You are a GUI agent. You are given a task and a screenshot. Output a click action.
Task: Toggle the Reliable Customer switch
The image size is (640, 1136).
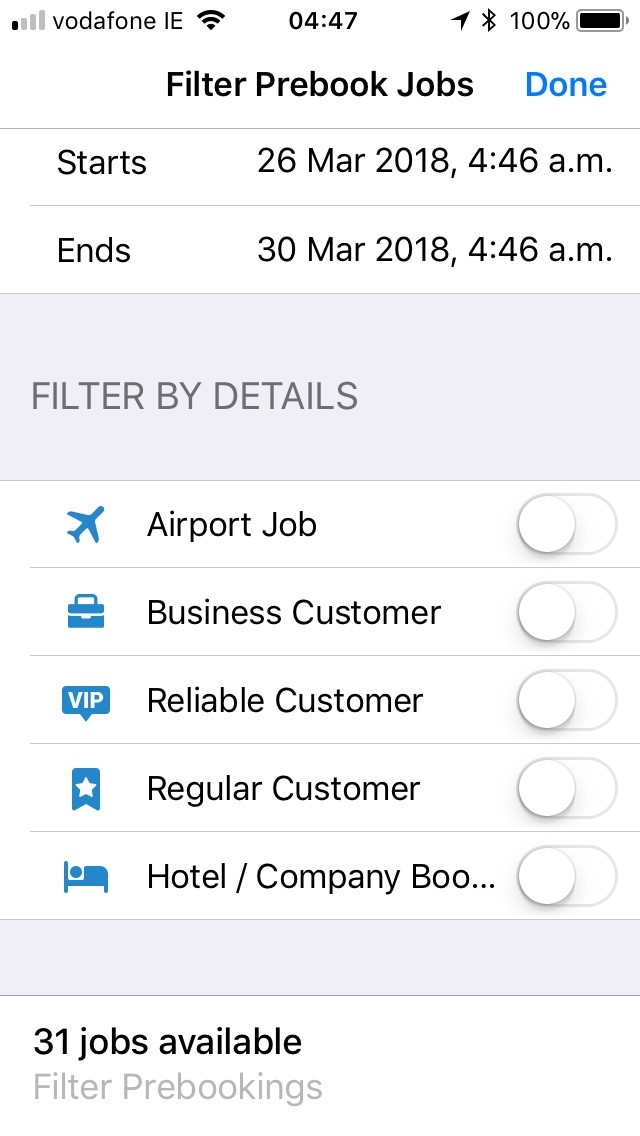[x=566, y=700]
